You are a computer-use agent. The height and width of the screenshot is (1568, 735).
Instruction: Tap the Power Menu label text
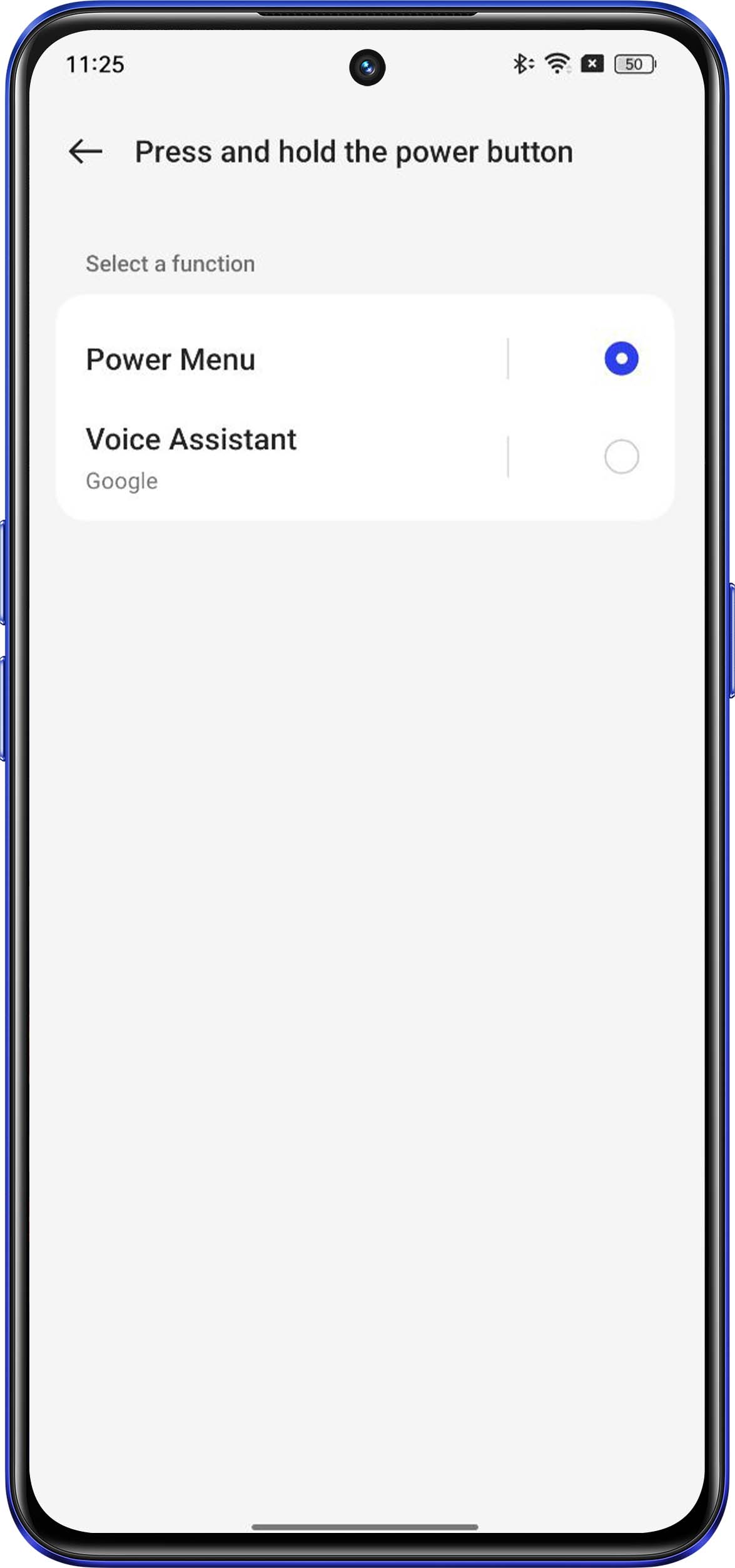point(170,359)
